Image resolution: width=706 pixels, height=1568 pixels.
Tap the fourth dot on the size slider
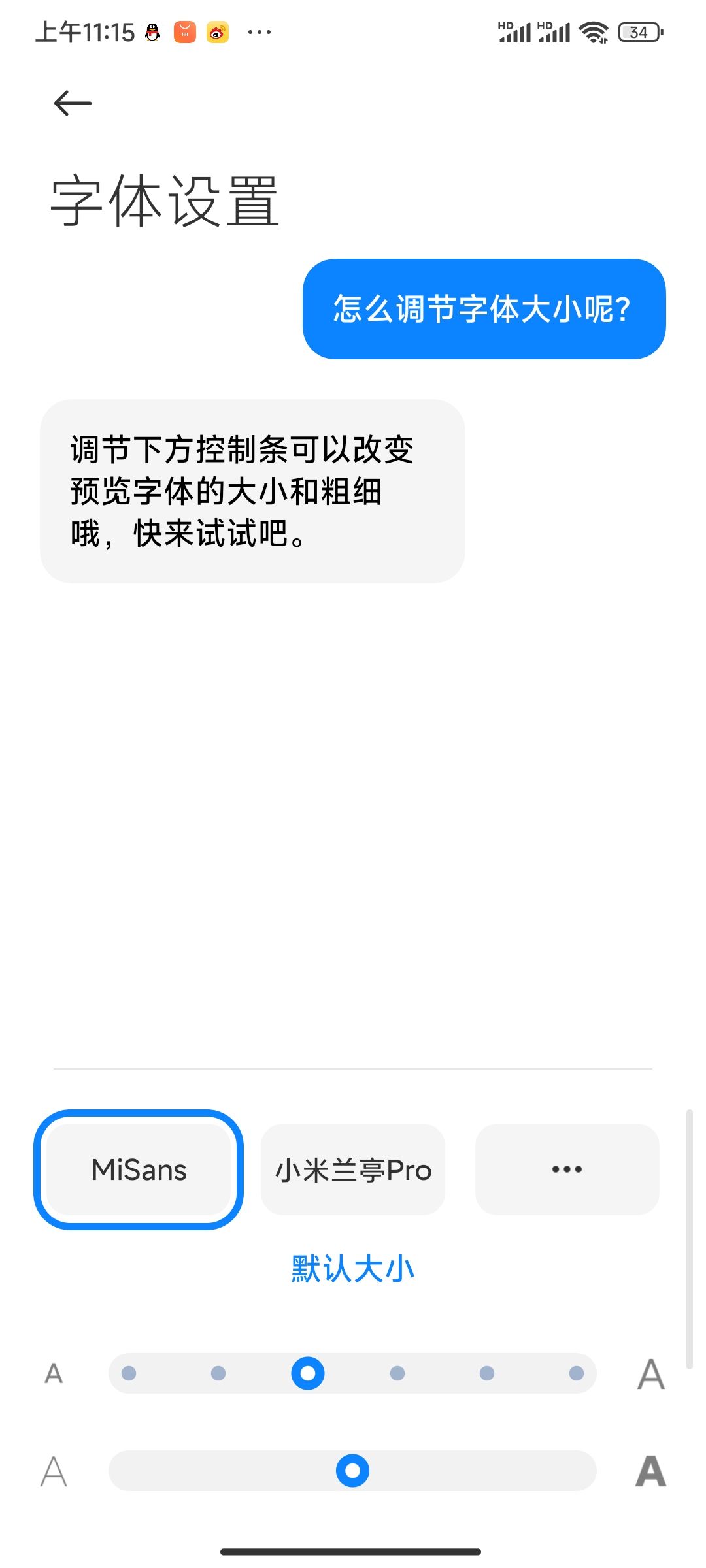[397, 1373]
